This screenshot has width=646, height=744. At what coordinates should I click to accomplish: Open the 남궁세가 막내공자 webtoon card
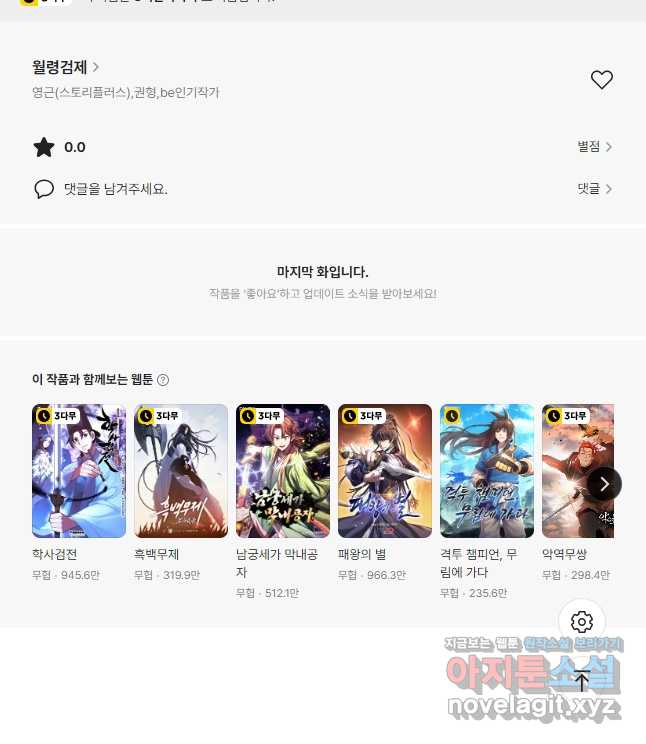tap(283, 471)
